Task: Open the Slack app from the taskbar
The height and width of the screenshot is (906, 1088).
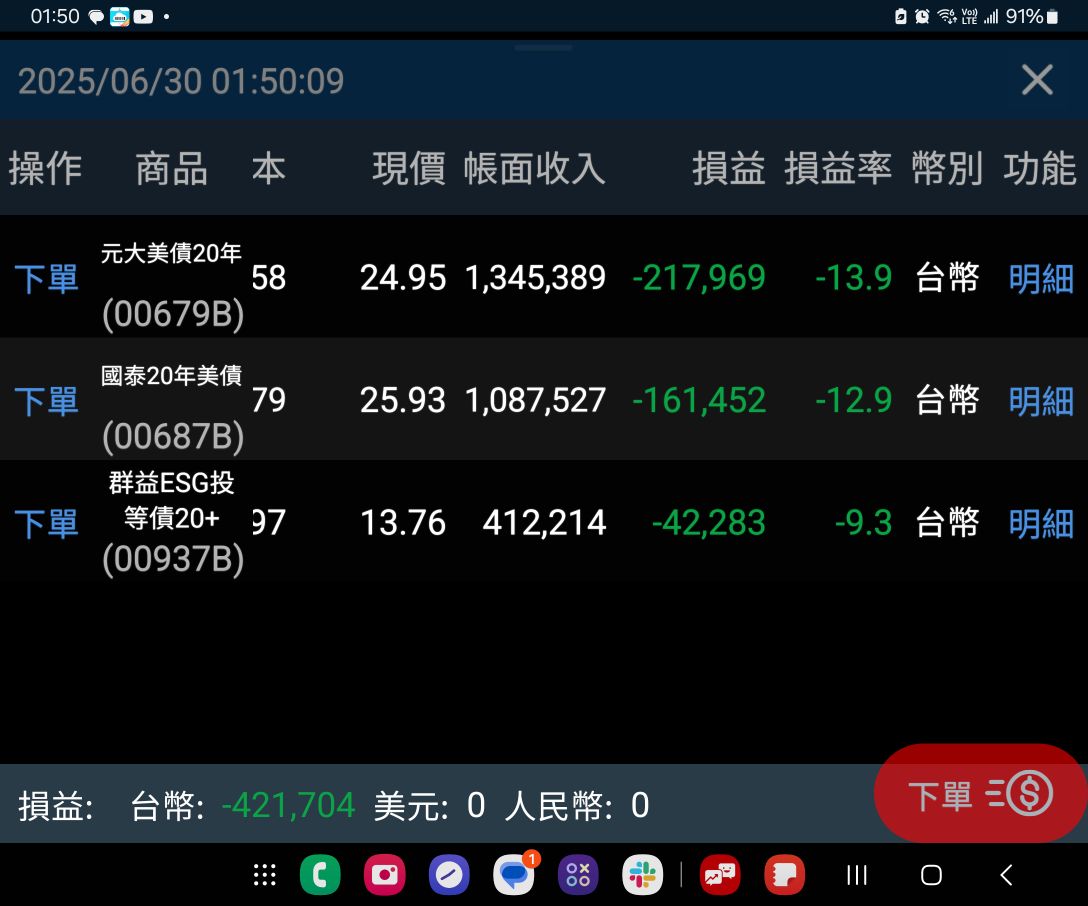Action: (642, 876)
